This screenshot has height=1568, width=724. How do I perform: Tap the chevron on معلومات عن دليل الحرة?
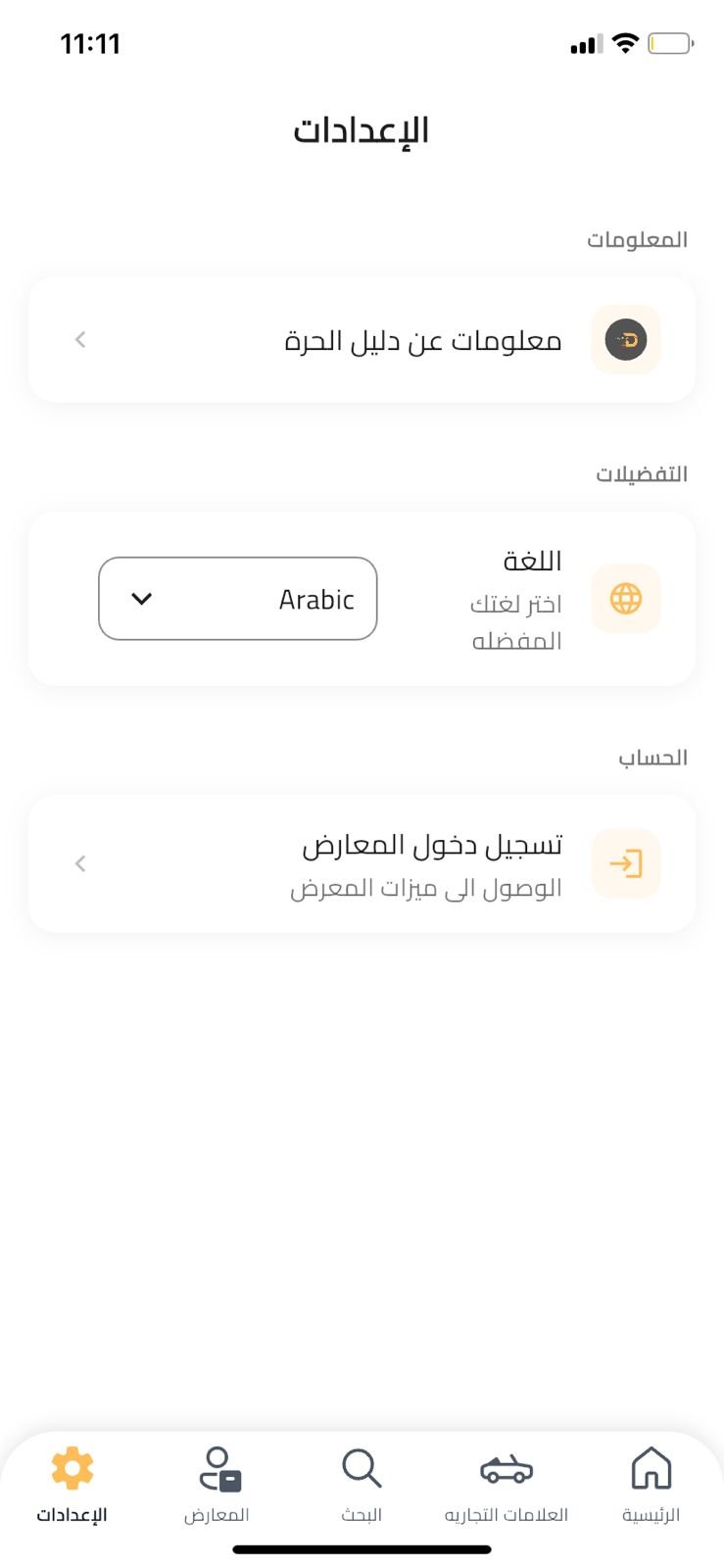[79, 339]
